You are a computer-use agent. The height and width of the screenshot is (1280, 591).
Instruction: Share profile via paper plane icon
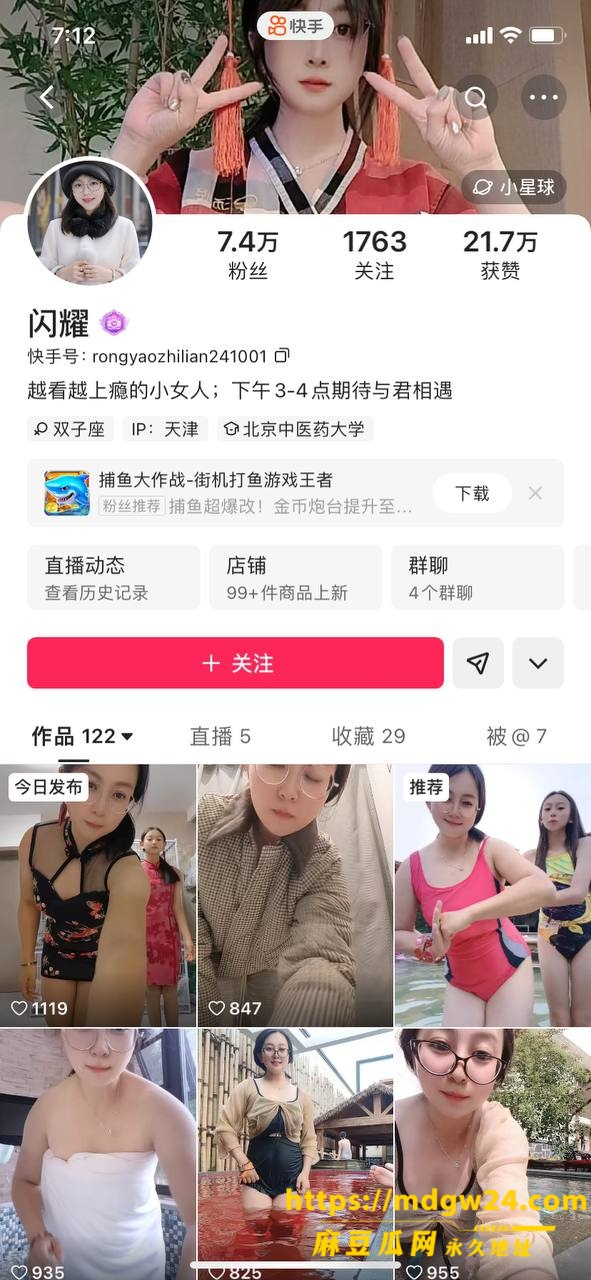[478, 663]
